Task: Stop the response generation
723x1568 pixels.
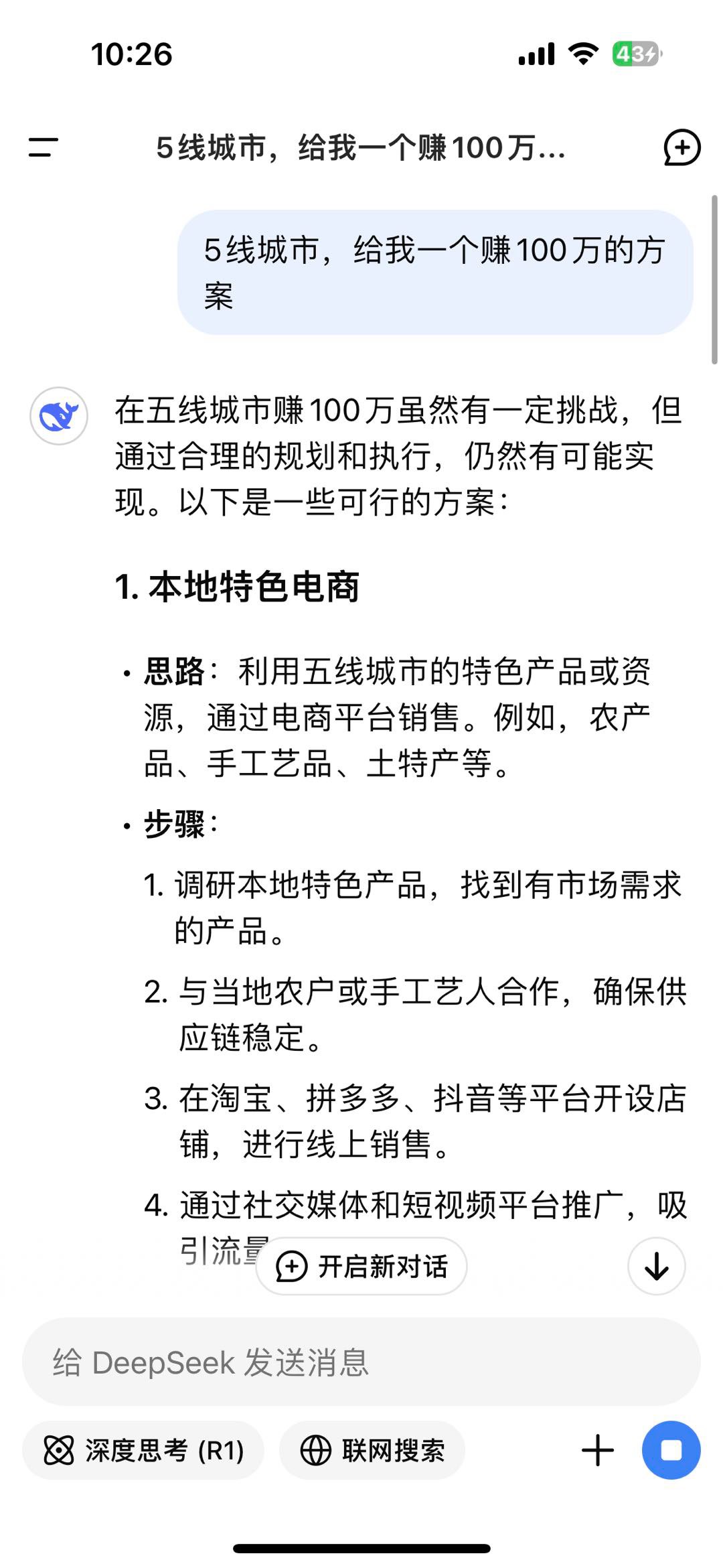Action: point(671,1450)
